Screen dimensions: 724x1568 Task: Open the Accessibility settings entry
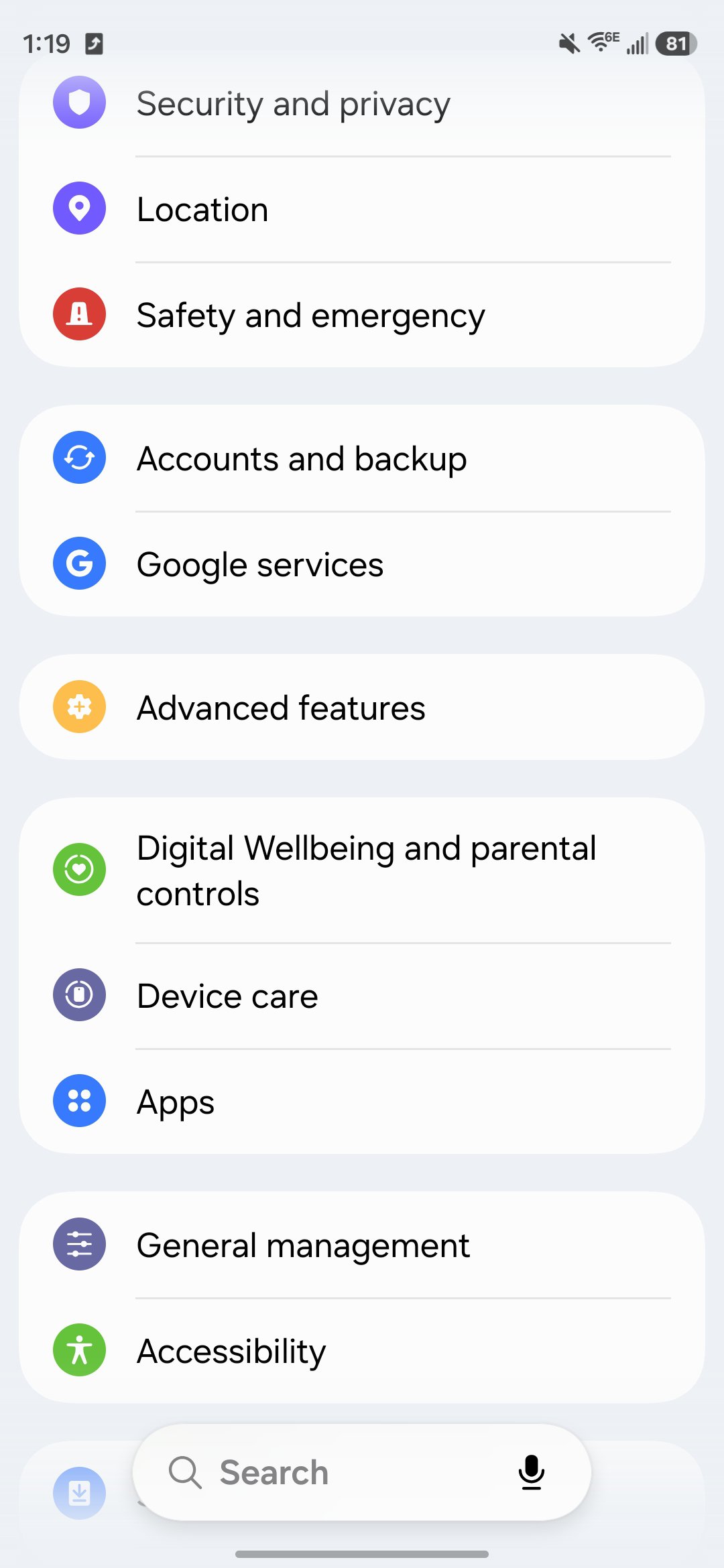pyautogui.click(x=362, y=1350)
